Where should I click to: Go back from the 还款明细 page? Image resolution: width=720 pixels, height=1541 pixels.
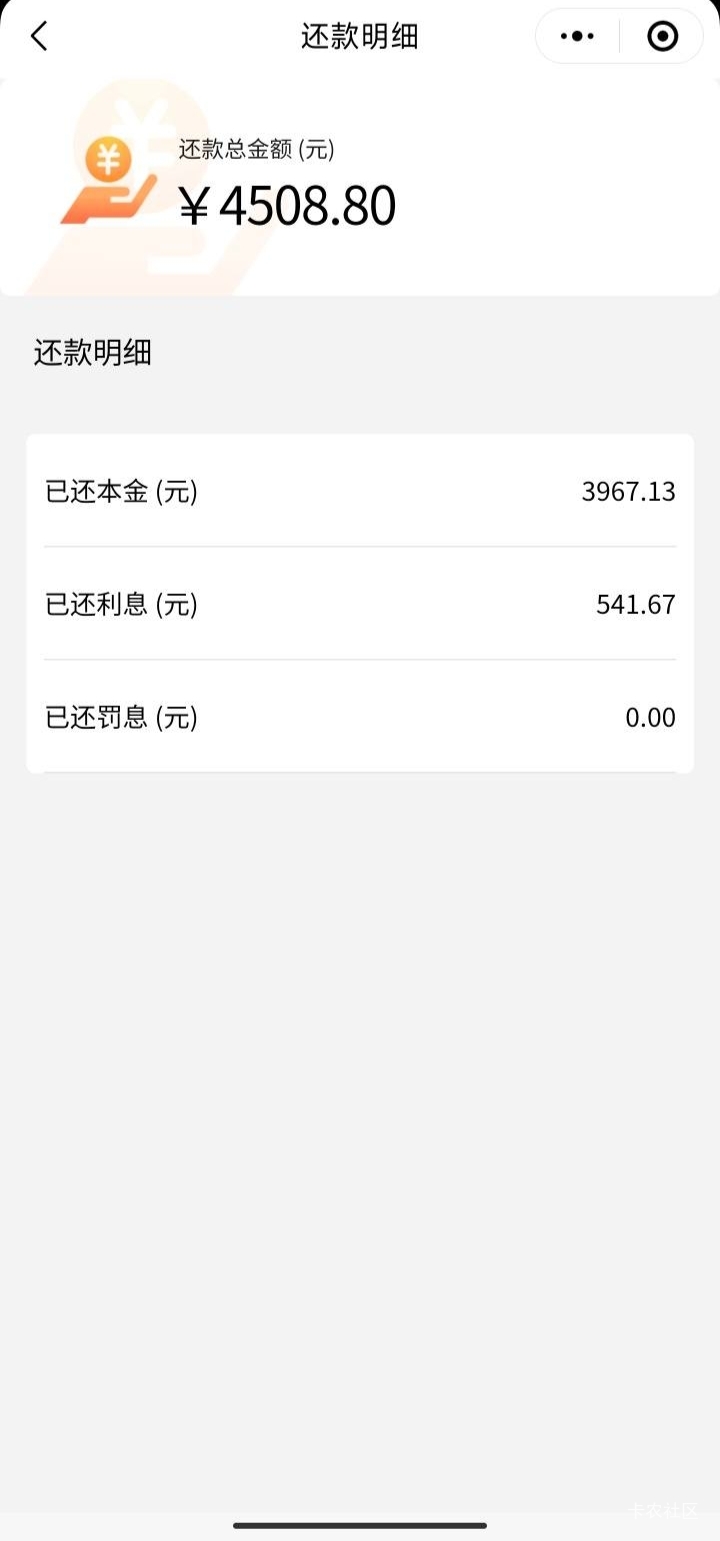pyautogui.click(x=39, y=37)
